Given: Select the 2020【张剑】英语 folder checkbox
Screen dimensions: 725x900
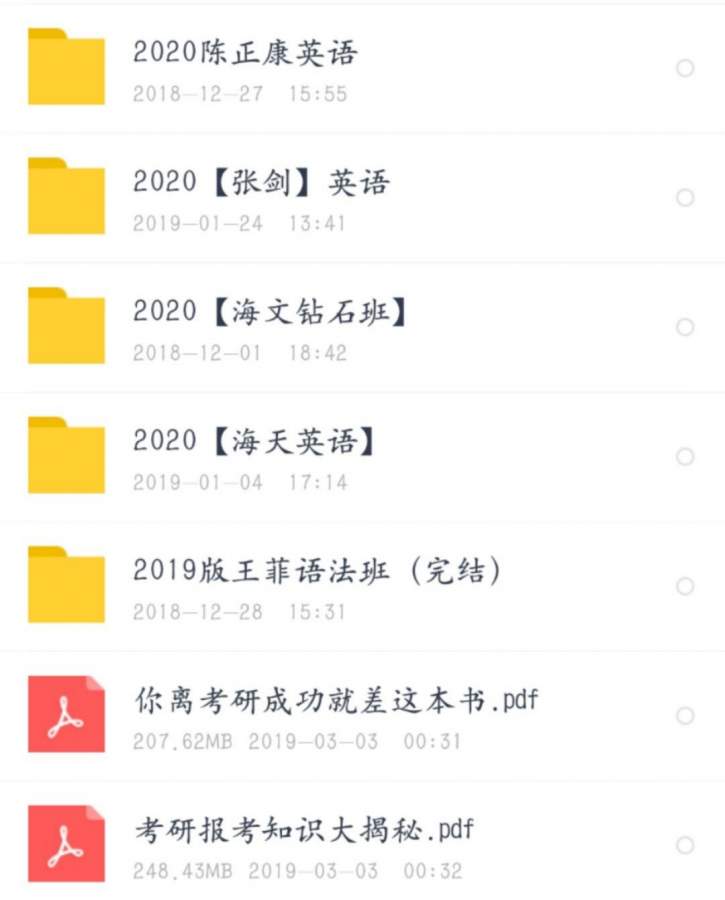Looking at the screenshot, I should pyautogui.click(x=685, y=198).
